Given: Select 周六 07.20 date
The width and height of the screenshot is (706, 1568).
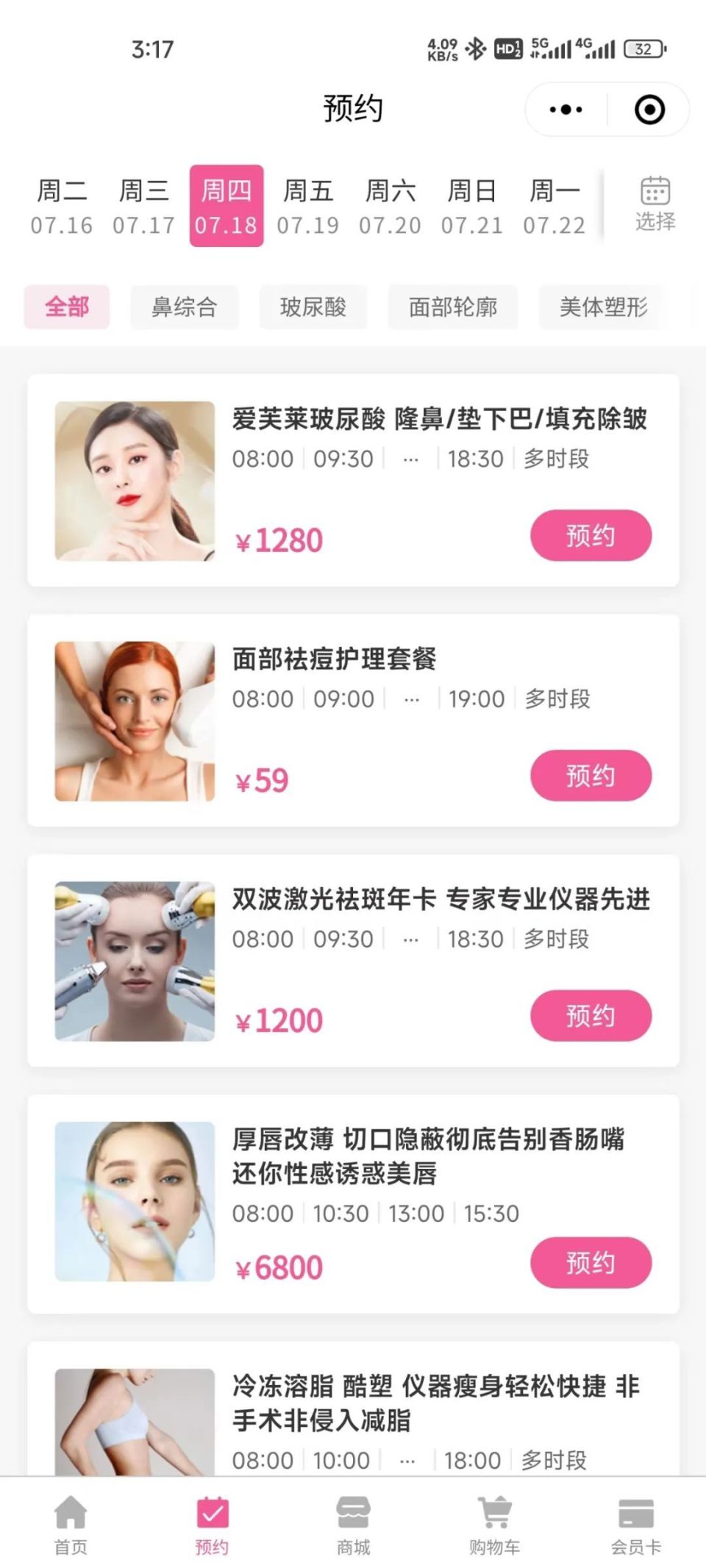Looking at the screenshot, I should pos(391,207).
